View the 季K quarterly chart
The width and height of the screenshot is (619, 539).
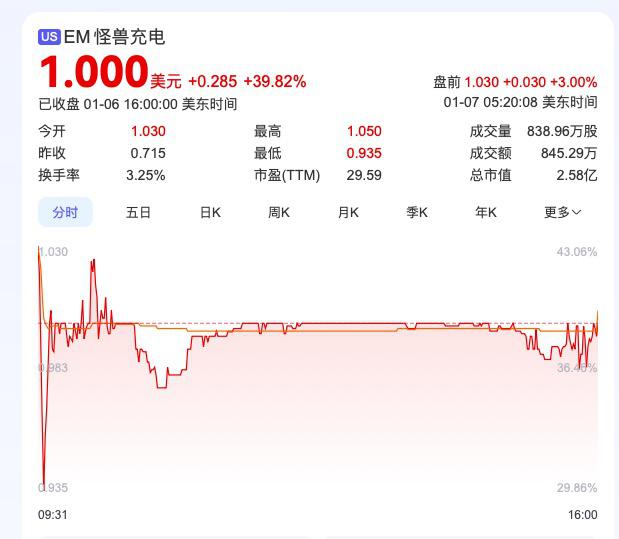tap(417, 212)
